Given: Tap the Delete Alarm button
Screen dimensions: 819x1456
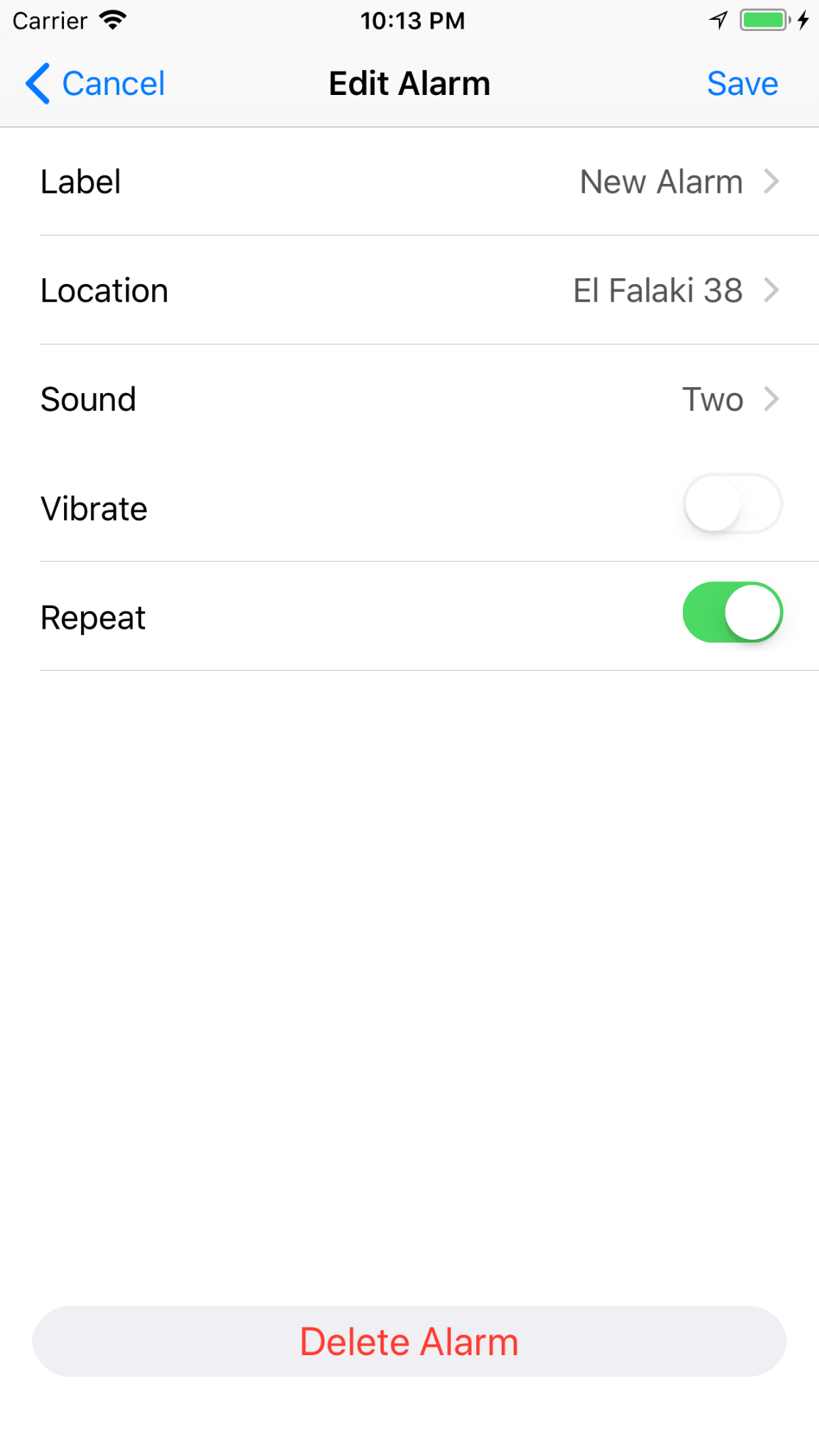Looking at the screenshot, I should tap(409, 1341).
